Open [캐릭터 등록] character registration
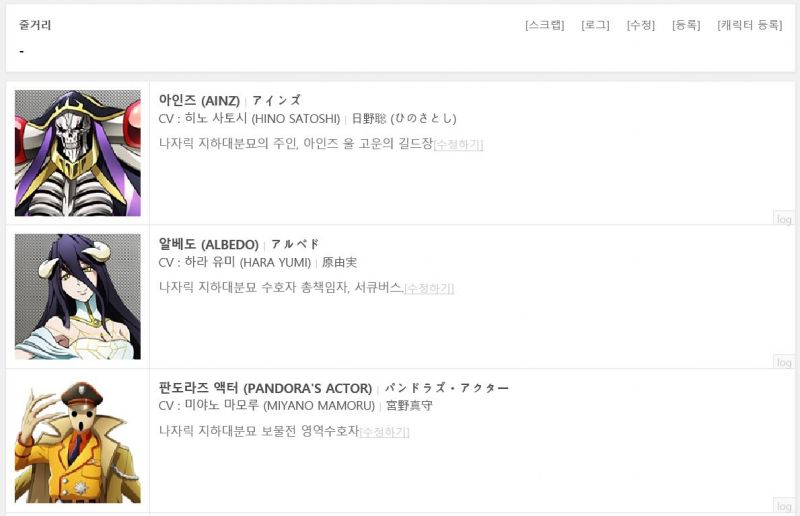This screenshot has width=800, height=516. tap(749, 25)
